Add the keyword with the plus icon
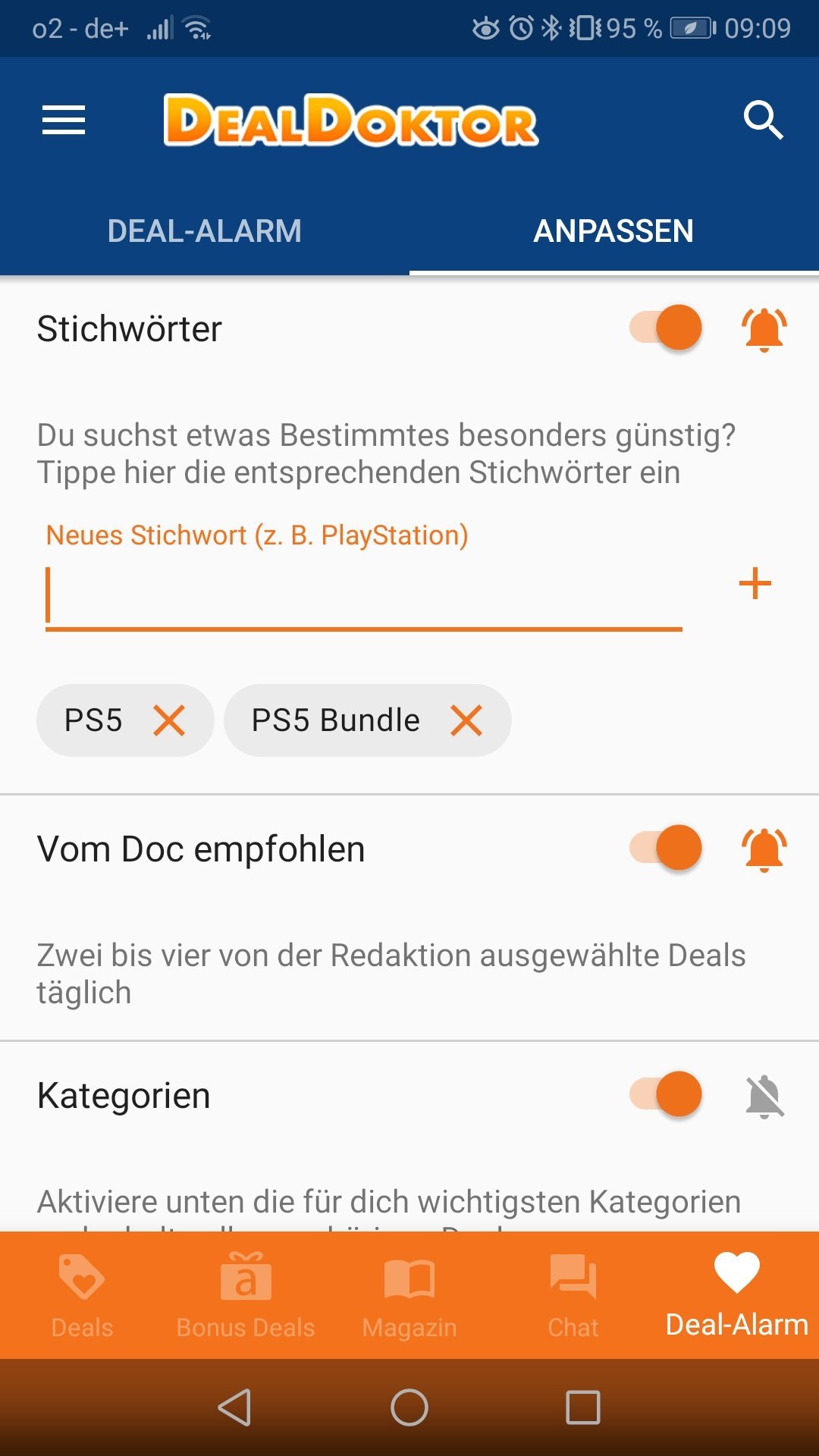Image resolution: width=819 pixels, height=1456 pixels. click(755, 584)
